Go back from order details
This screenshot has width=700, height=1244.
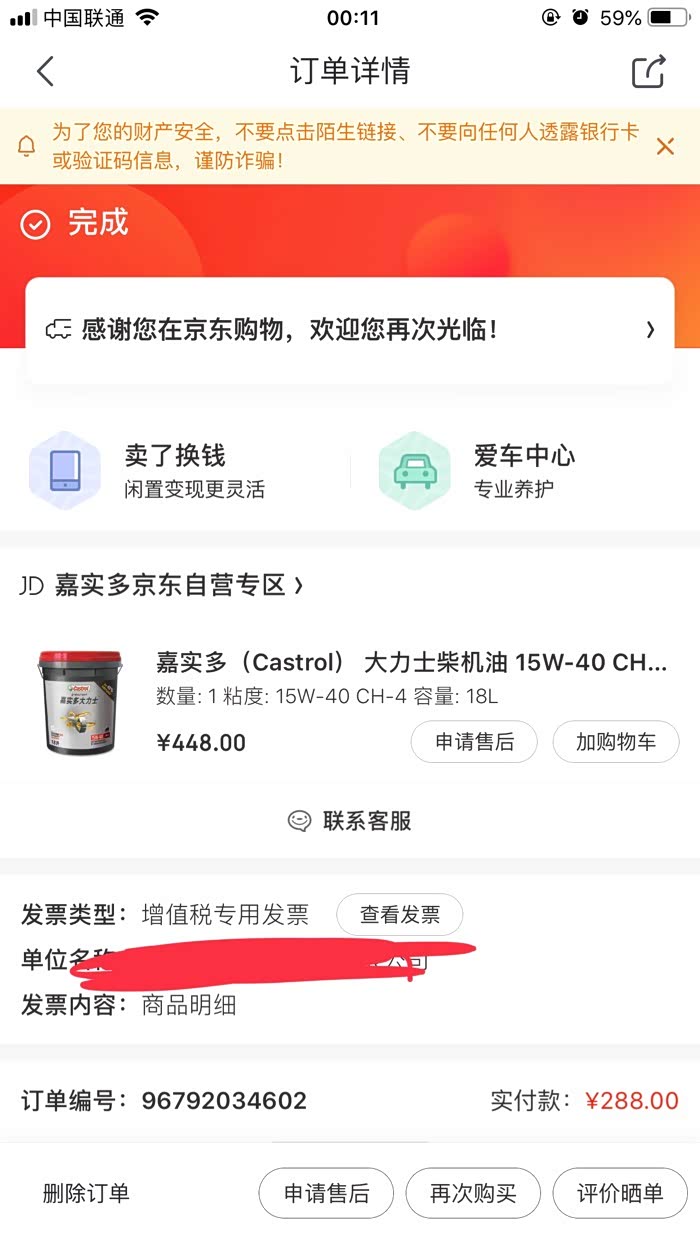pos(45,72)
